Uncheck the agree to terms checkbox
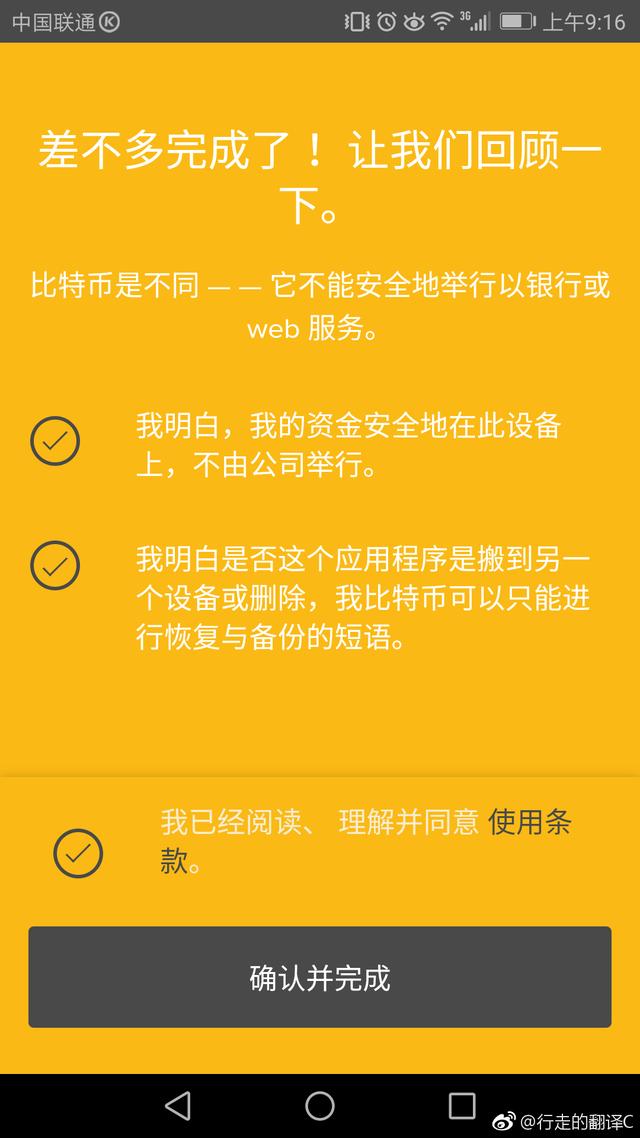The height and width of the screenshot is (1138, 640). tap(78, 853)
